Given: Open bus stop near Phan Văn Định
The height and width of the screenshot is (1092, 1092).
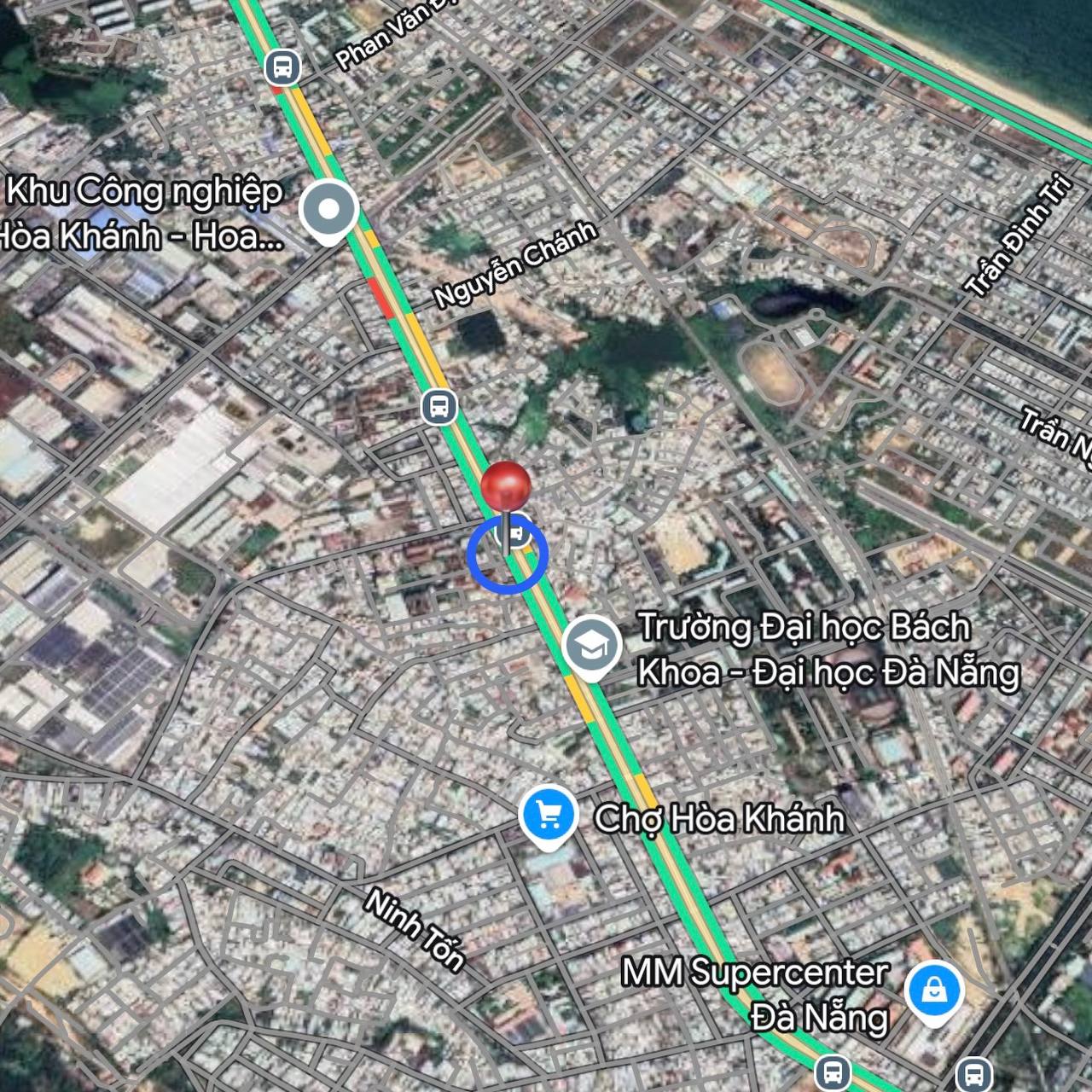Looking at the screenshot, I should tap(282, 66).
